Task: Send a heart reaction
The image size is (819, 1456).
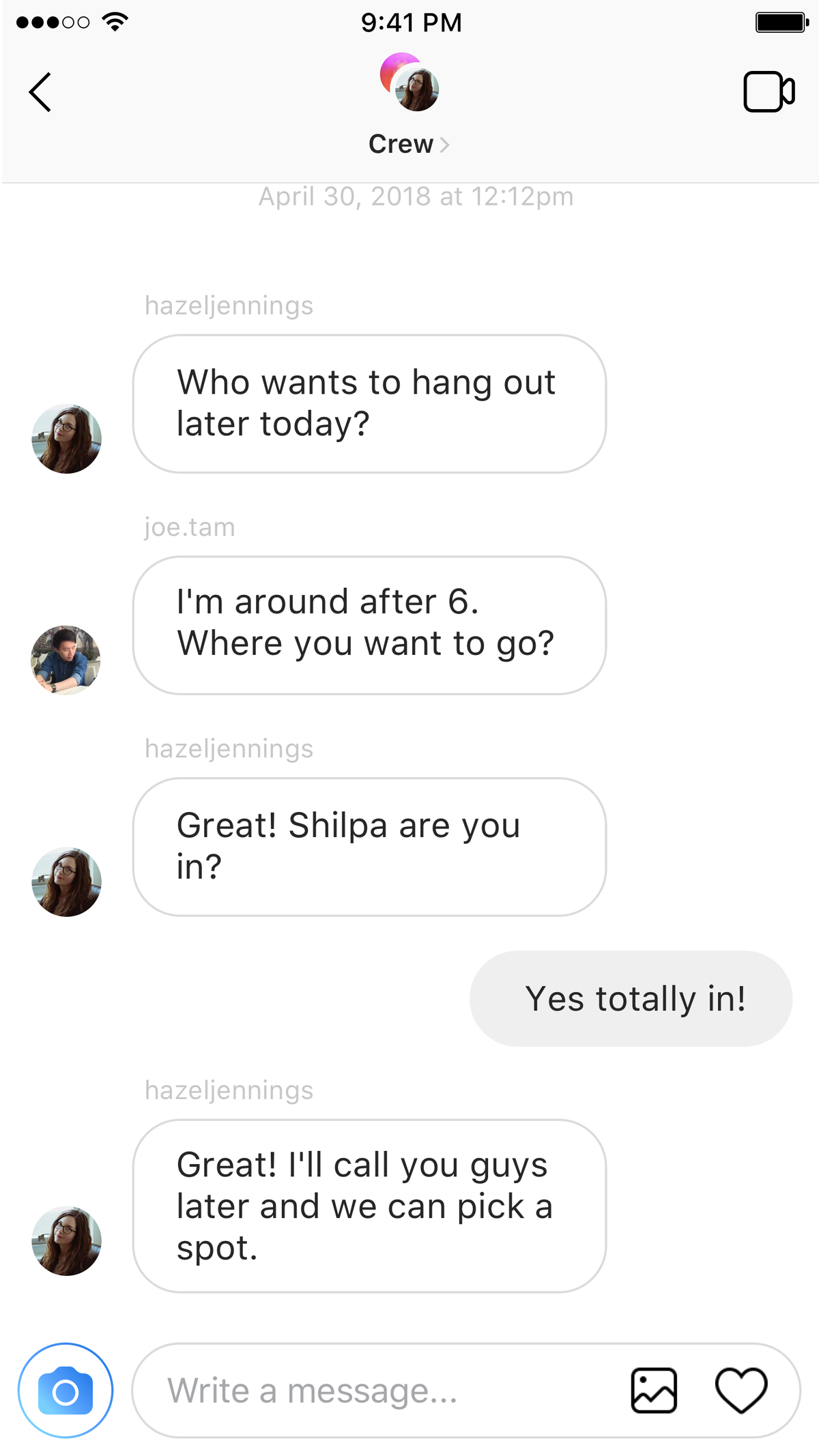Action: coord(741,1390)
